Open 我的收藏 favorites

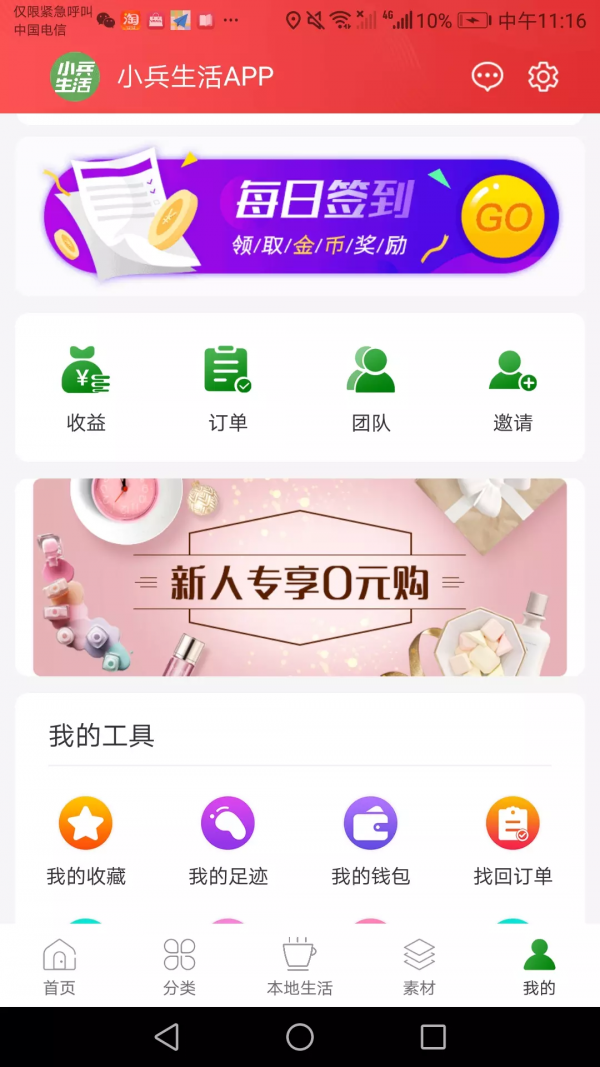click(86, 841)
